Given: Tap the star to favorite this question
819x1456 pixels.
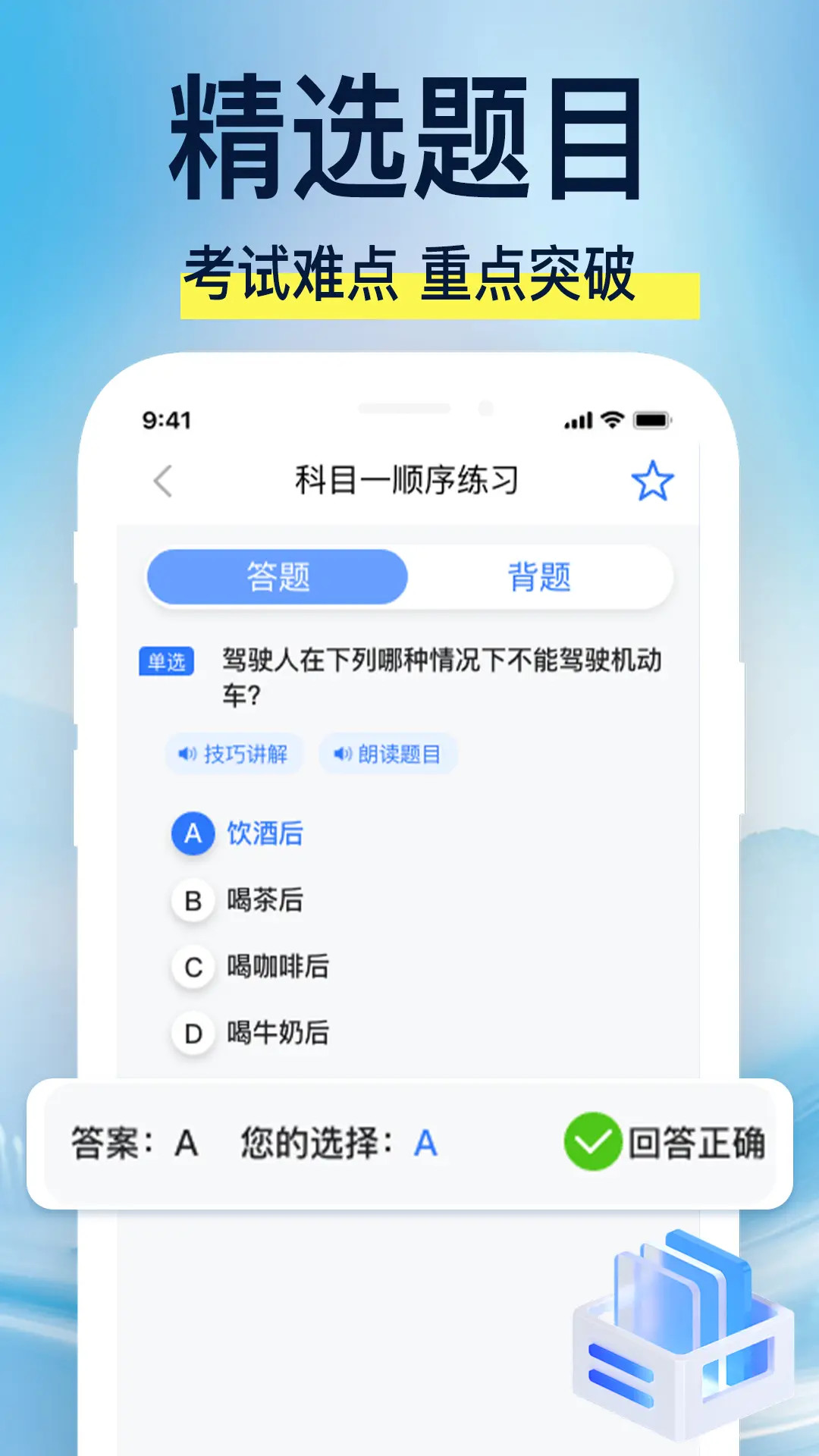Looking at the screenshot, I should click(x=654, y=479).
